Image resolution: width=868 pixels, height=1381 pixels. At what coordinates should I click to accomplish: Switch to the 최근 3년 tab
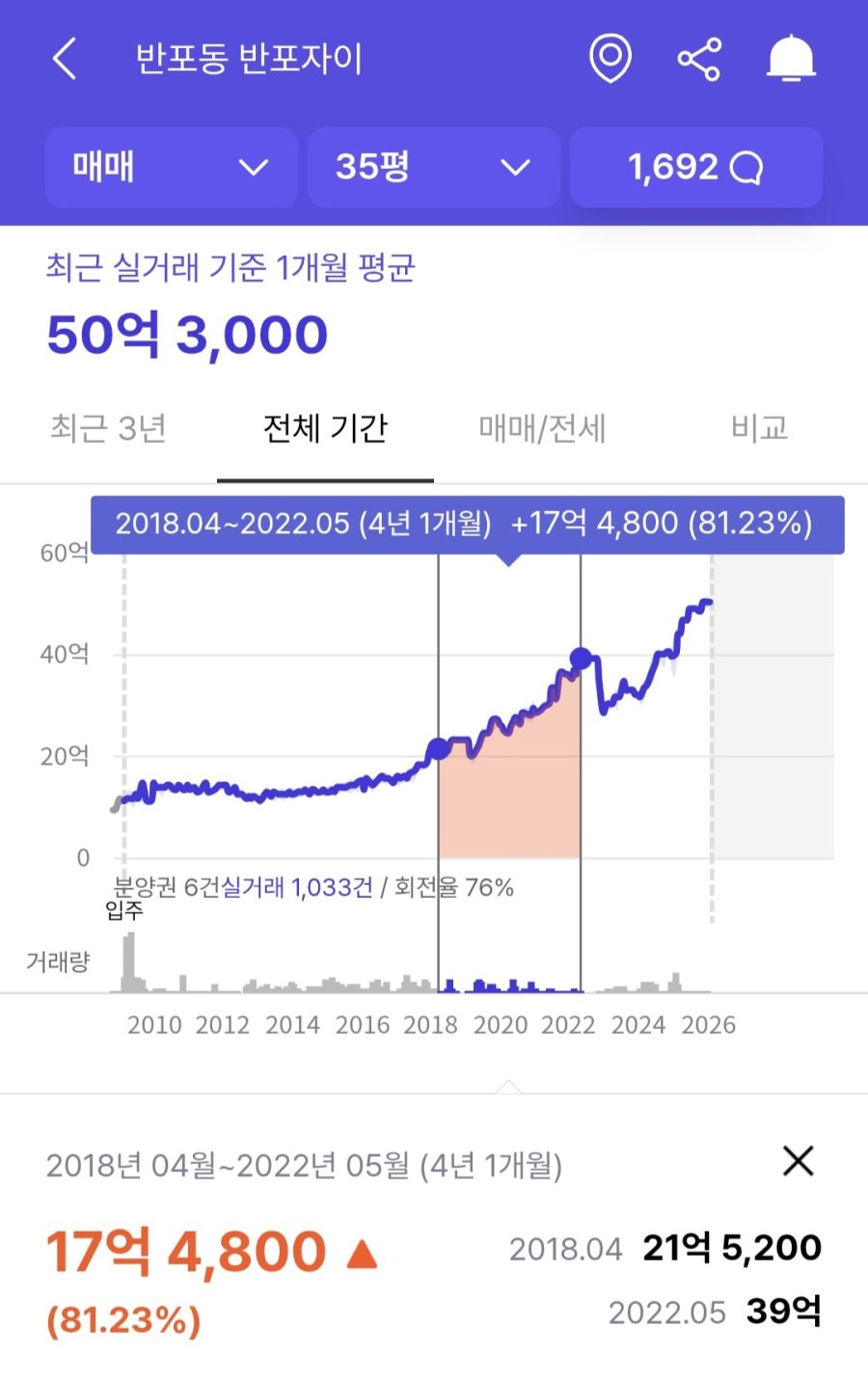point(108,429)
